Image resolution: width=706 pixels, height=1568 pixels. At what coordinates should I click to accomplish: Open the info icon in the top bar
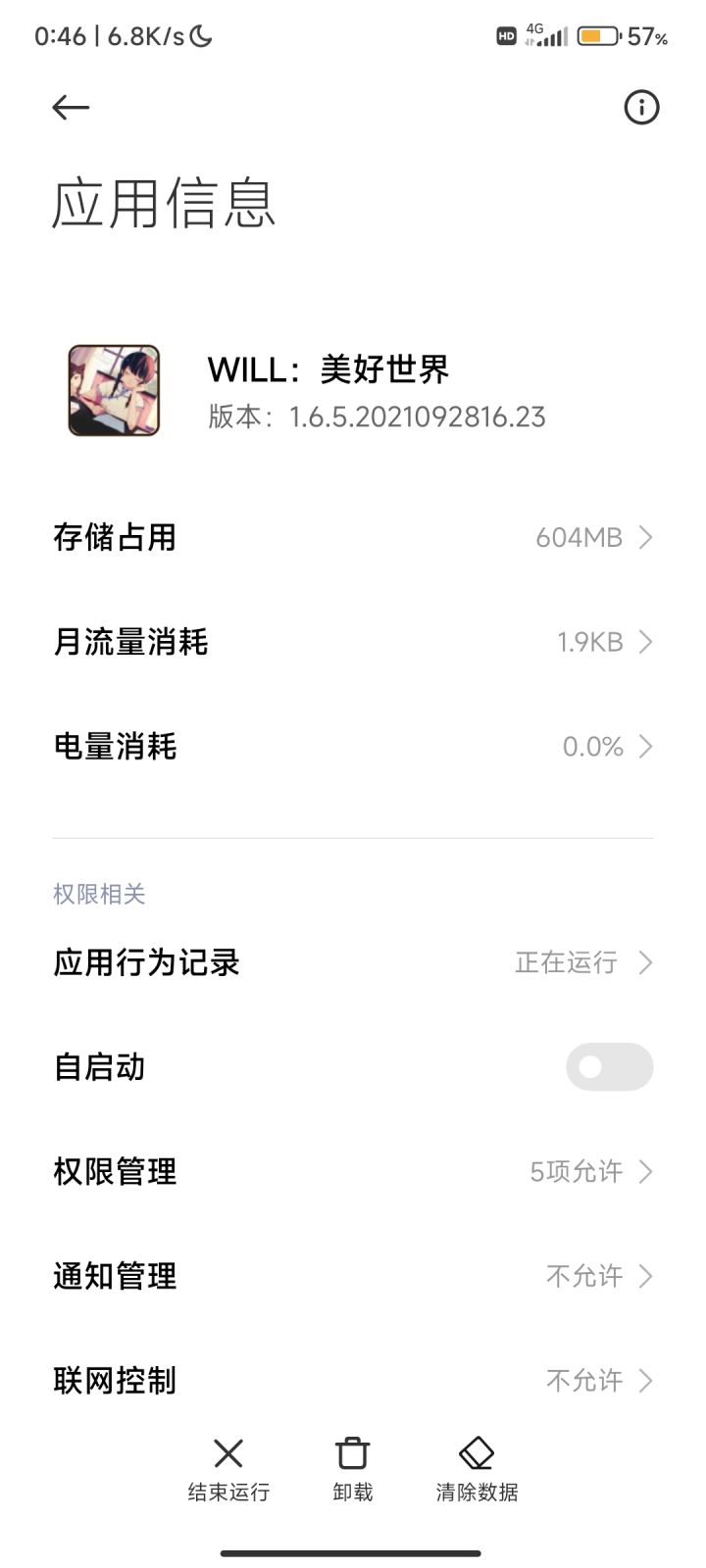(x=641, y=107)
